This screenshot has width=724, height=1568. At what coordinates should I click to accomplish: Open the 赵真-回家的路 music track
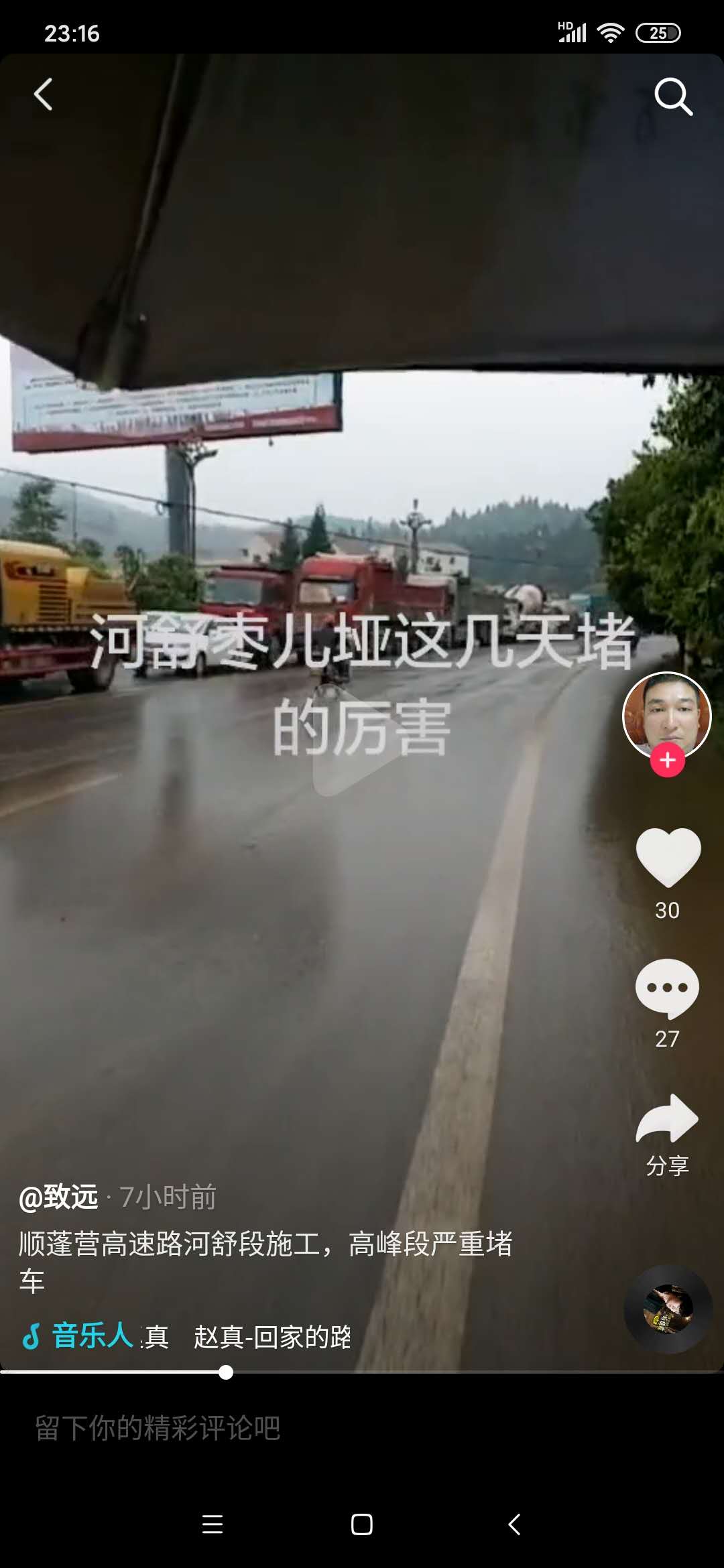pyautogui.click(x=271, y=1337)
